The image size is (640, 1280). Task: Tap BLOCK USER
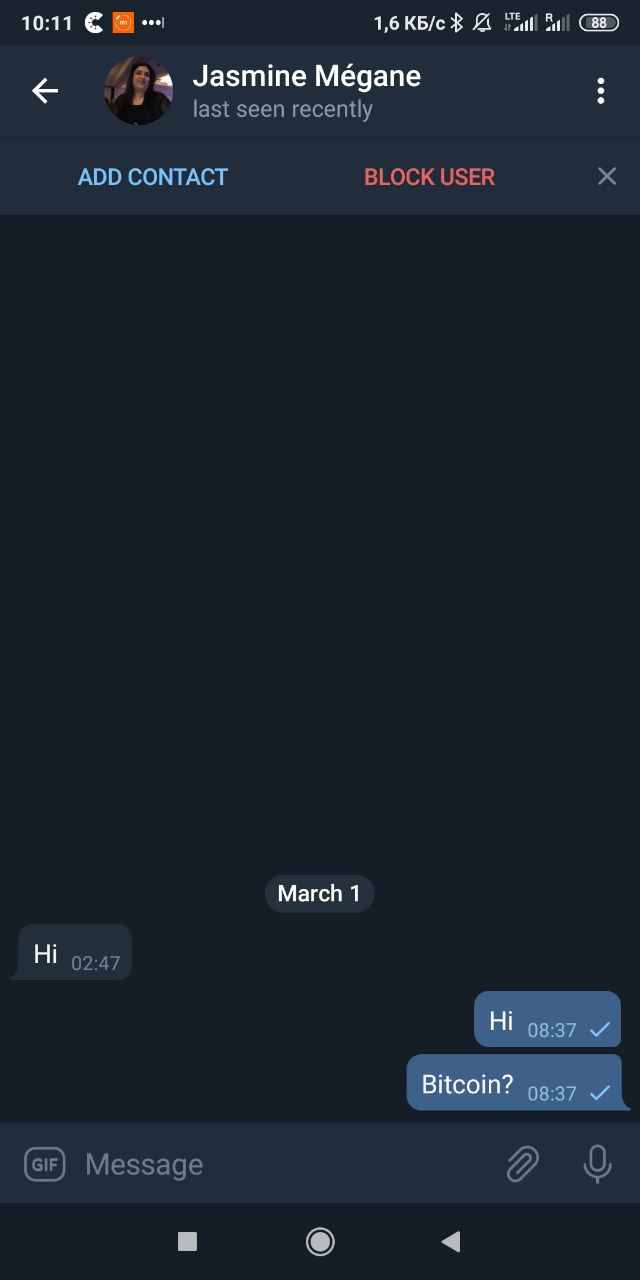pos(429,177)
